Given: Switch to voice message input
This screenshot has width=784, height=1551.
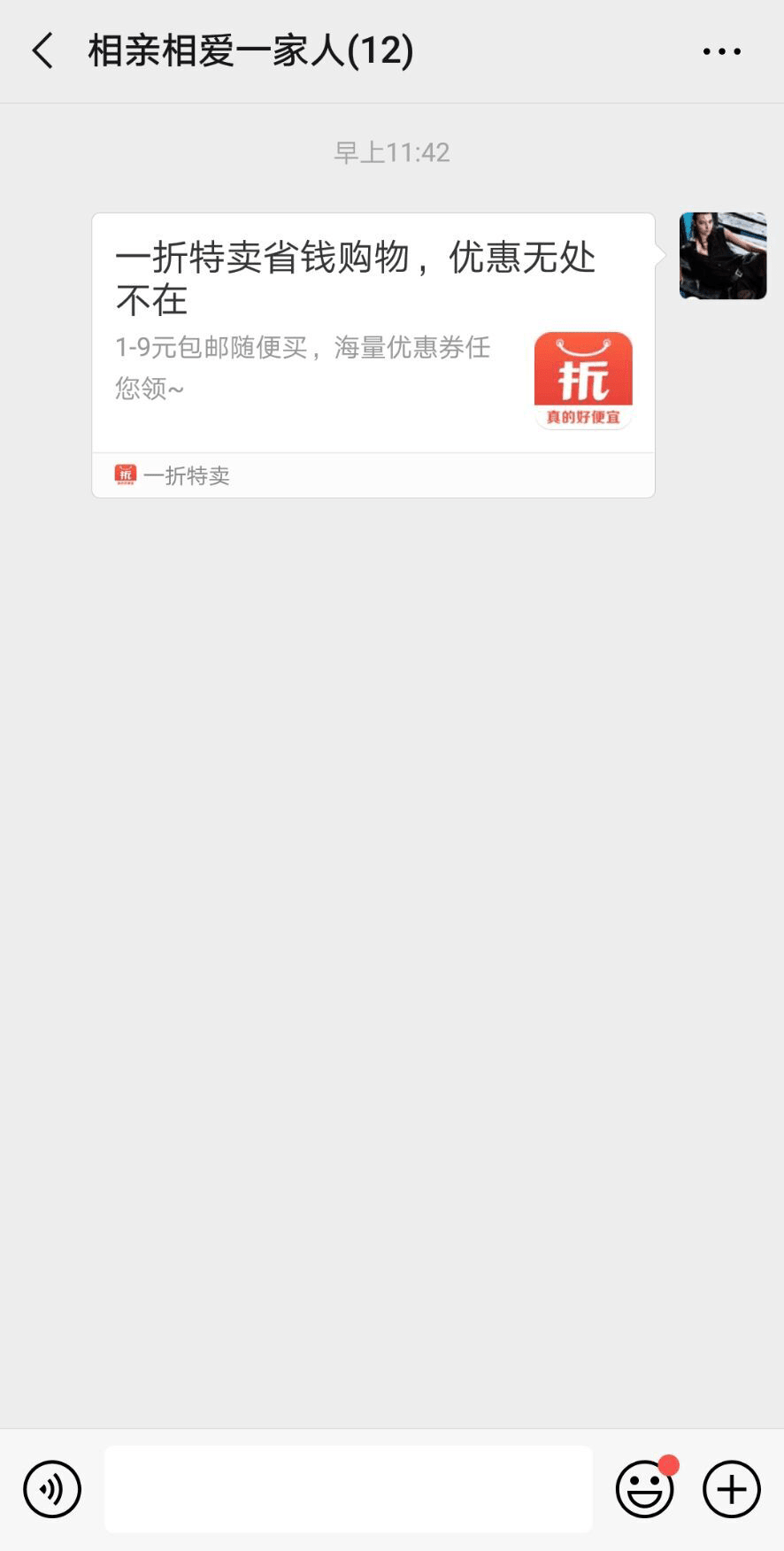Looking at the screenshot, I should pos(52,1489).
